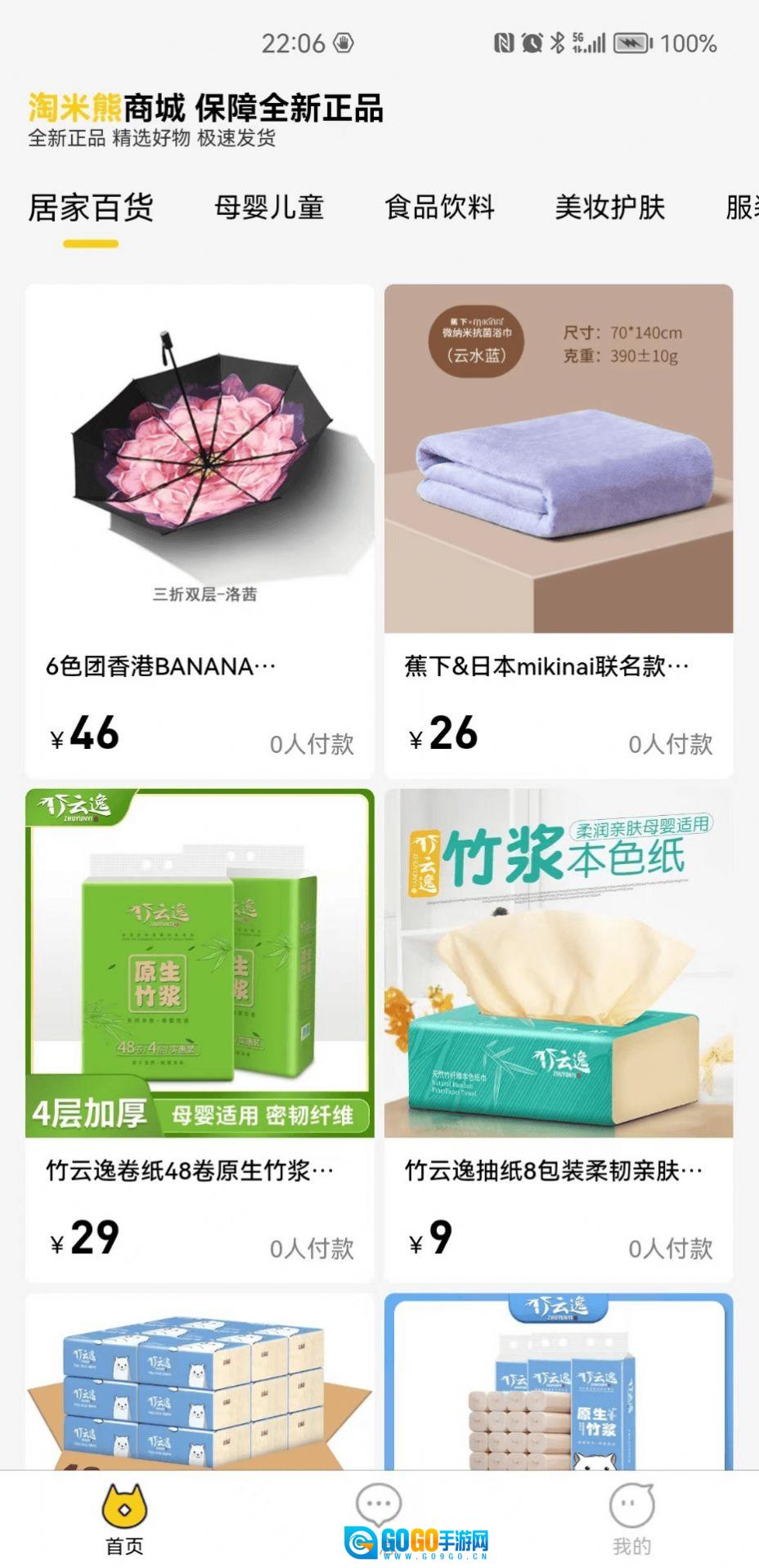This screenshot has height=1568, width=759.
Task: View the 蕉下&日本mikinai towel product
Action: (x=559, y=531)
